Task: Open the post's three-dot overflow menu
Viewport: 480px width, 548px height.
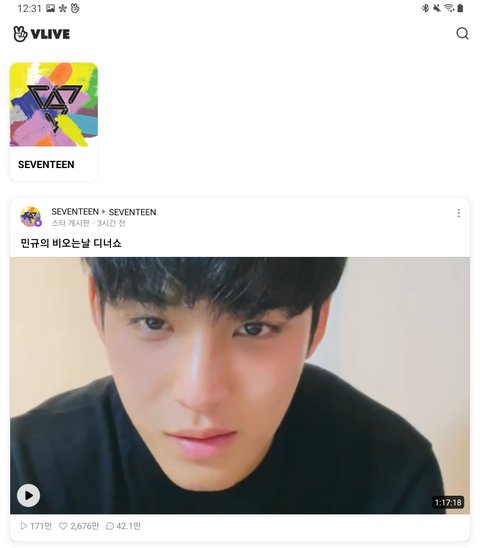Action: point(458,213)
